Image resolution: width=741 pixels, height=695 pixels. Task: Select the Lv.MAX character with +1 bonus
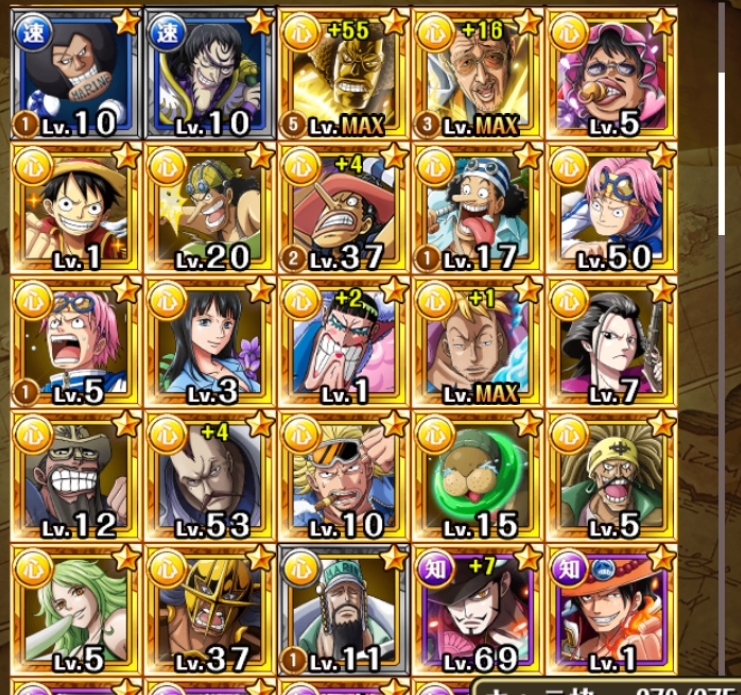pyautogui.click(x=476, y=340)
